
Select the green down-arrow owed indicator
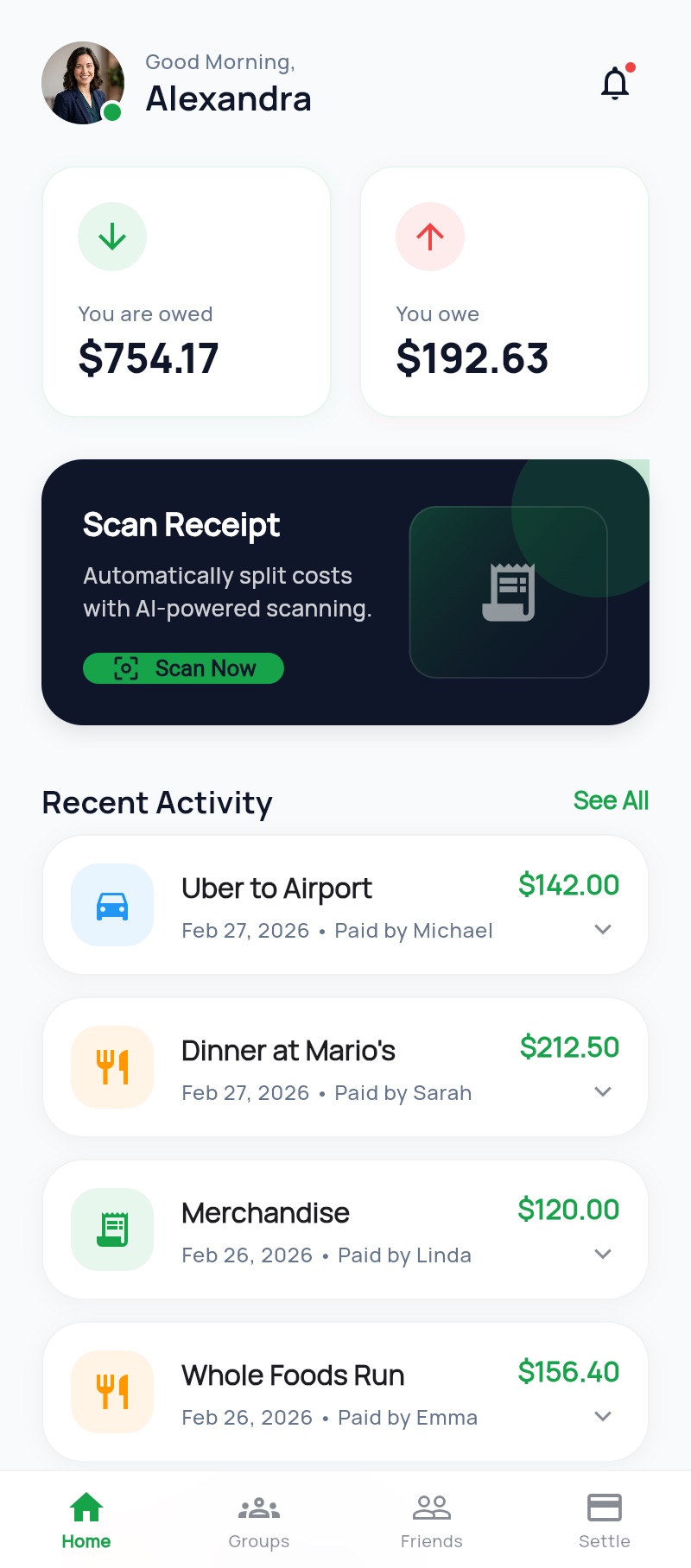click(112, 237)
